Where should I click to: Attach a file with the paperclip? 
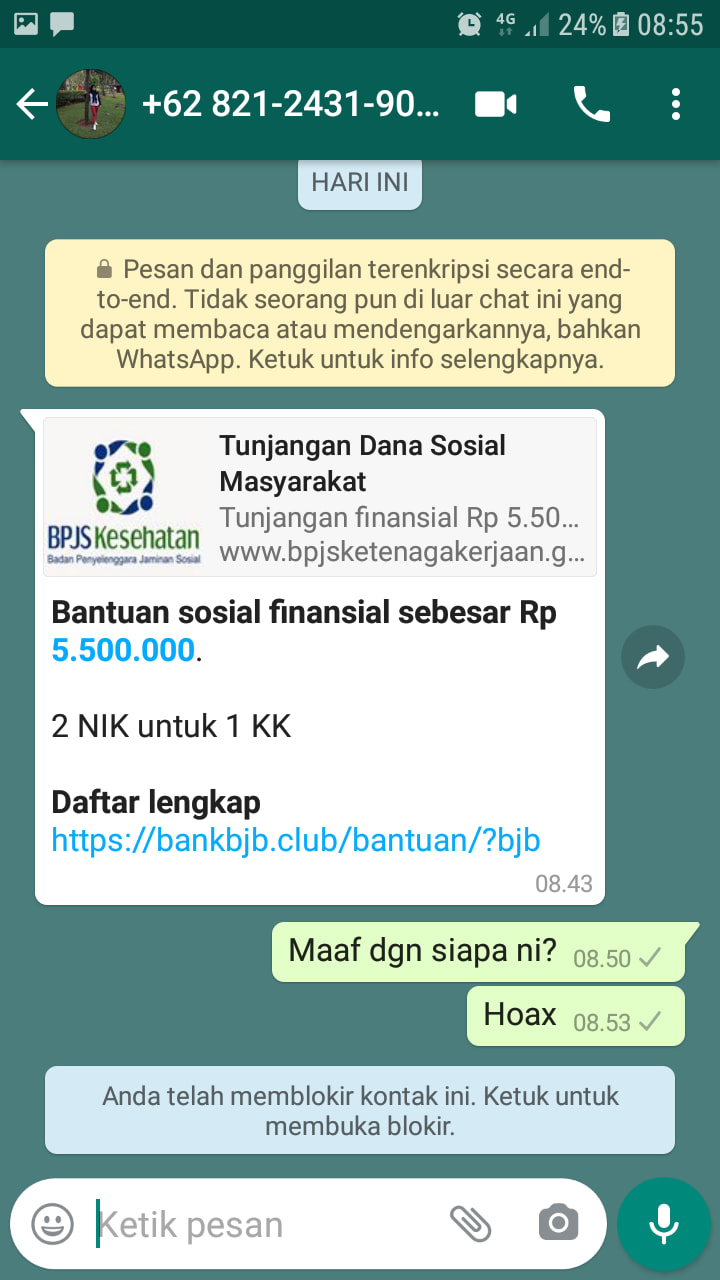point(470,1224)
